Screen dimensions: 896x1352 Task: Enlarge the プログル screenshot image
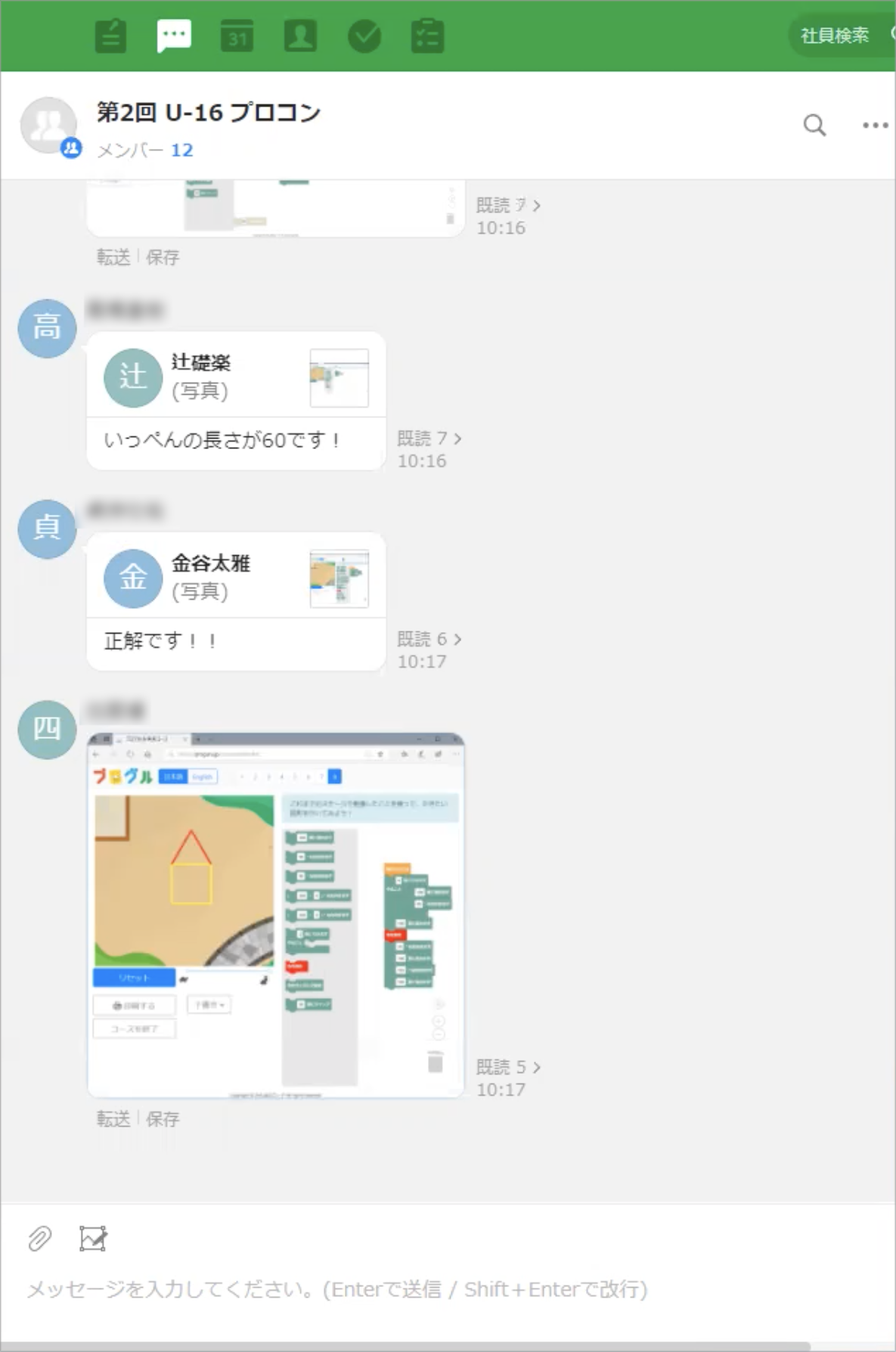pos(276,915)
